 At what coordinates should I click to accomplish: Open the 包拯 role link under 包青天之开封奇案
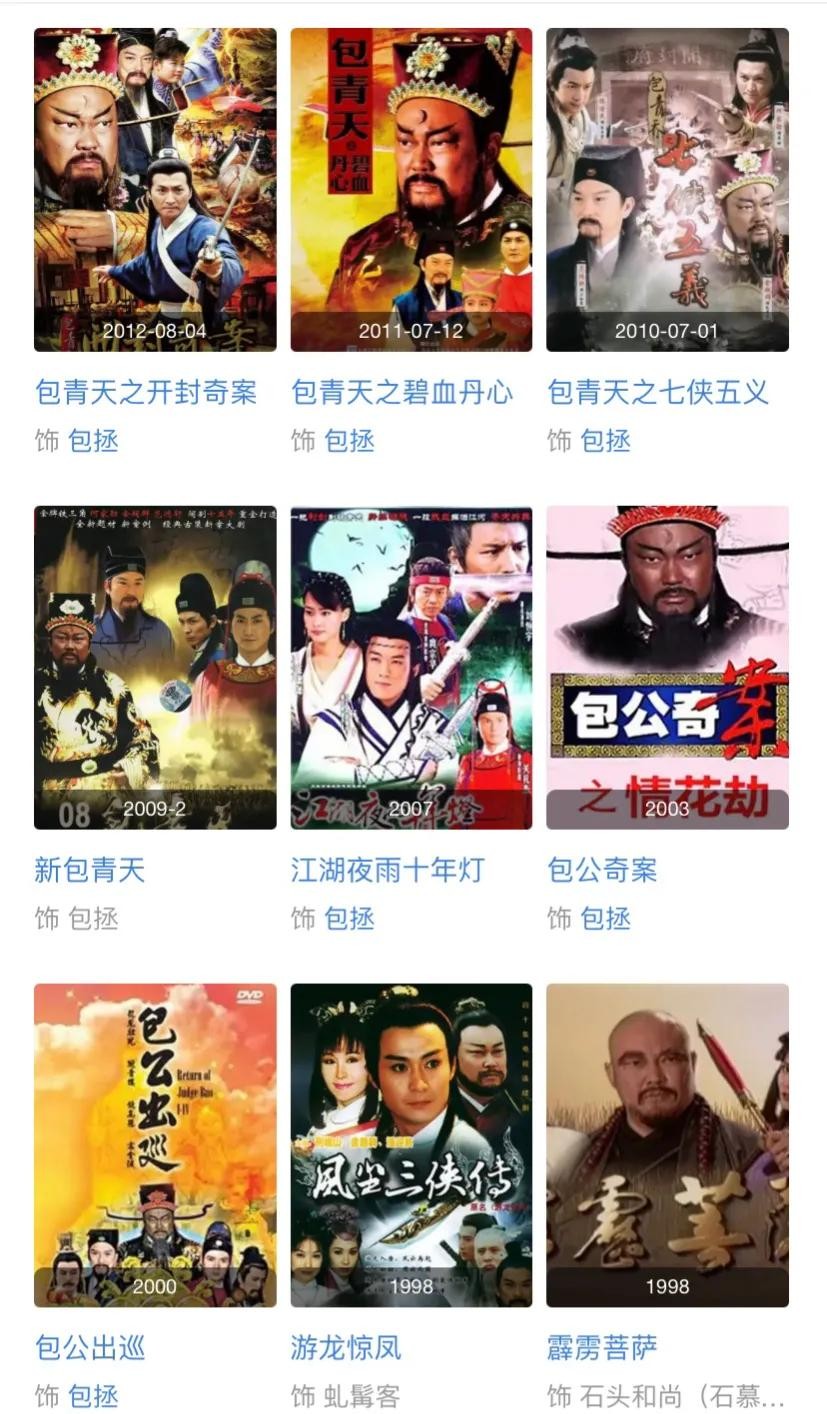[x=94, y=441]
